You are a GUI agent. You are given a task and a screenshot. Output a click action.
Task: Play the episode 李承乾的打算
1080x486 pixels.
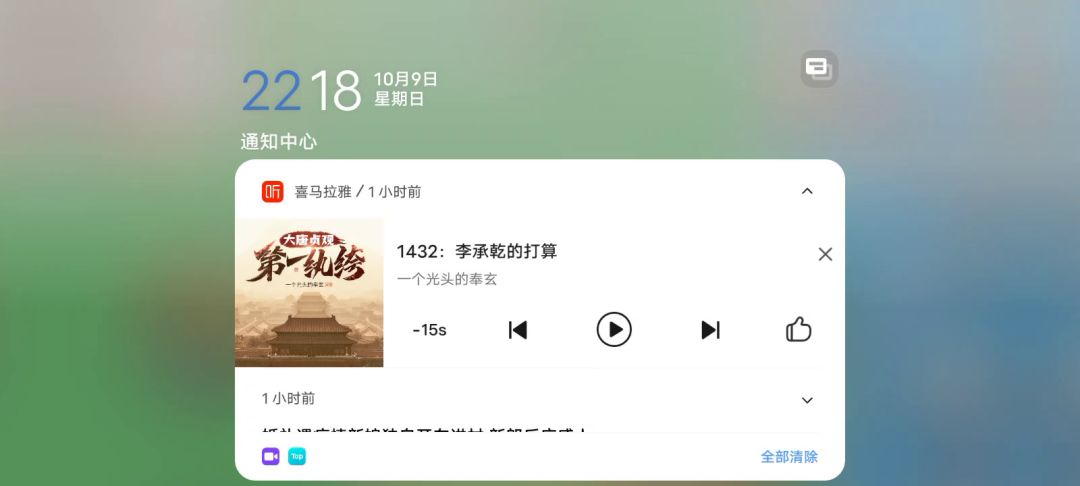click(x=614, y=329)
